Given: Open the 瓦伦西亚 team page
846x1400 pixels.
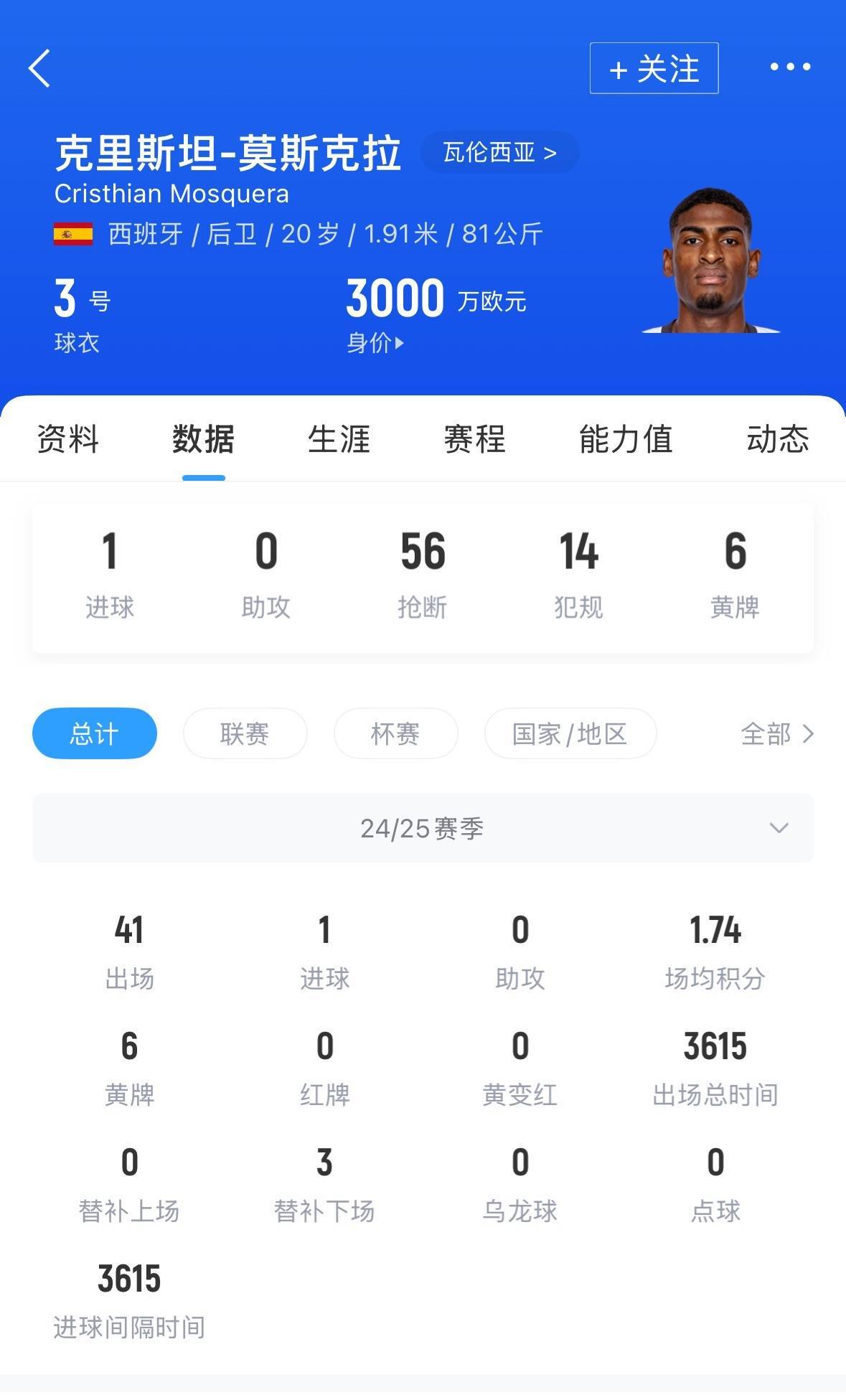Looking at the screenshot, I should (499, 152).
